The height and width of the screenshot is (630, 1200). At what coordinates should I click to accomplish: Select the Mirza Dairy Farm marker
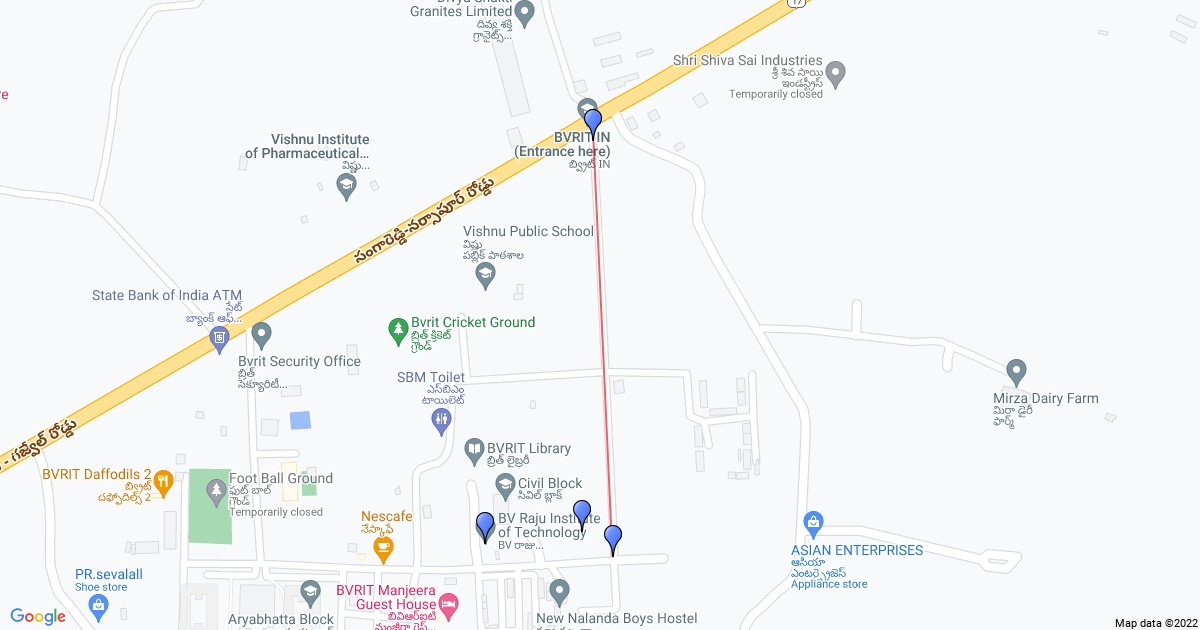(1017, 372)
